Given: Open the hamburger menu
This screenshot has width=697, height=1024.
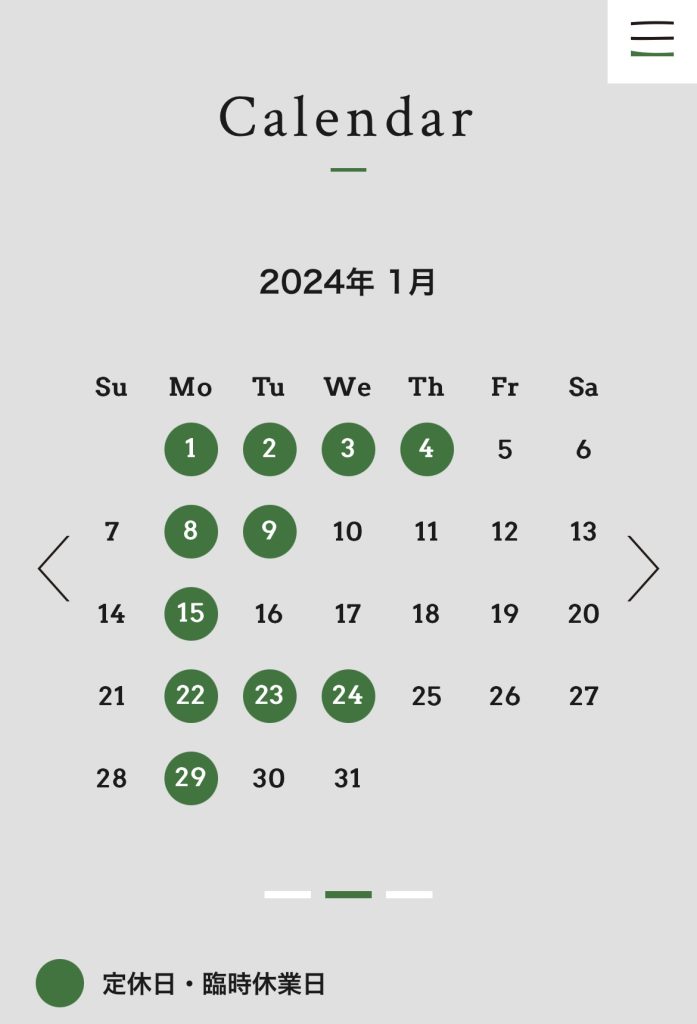Looking at the screenshot, I should pos(652,38).
